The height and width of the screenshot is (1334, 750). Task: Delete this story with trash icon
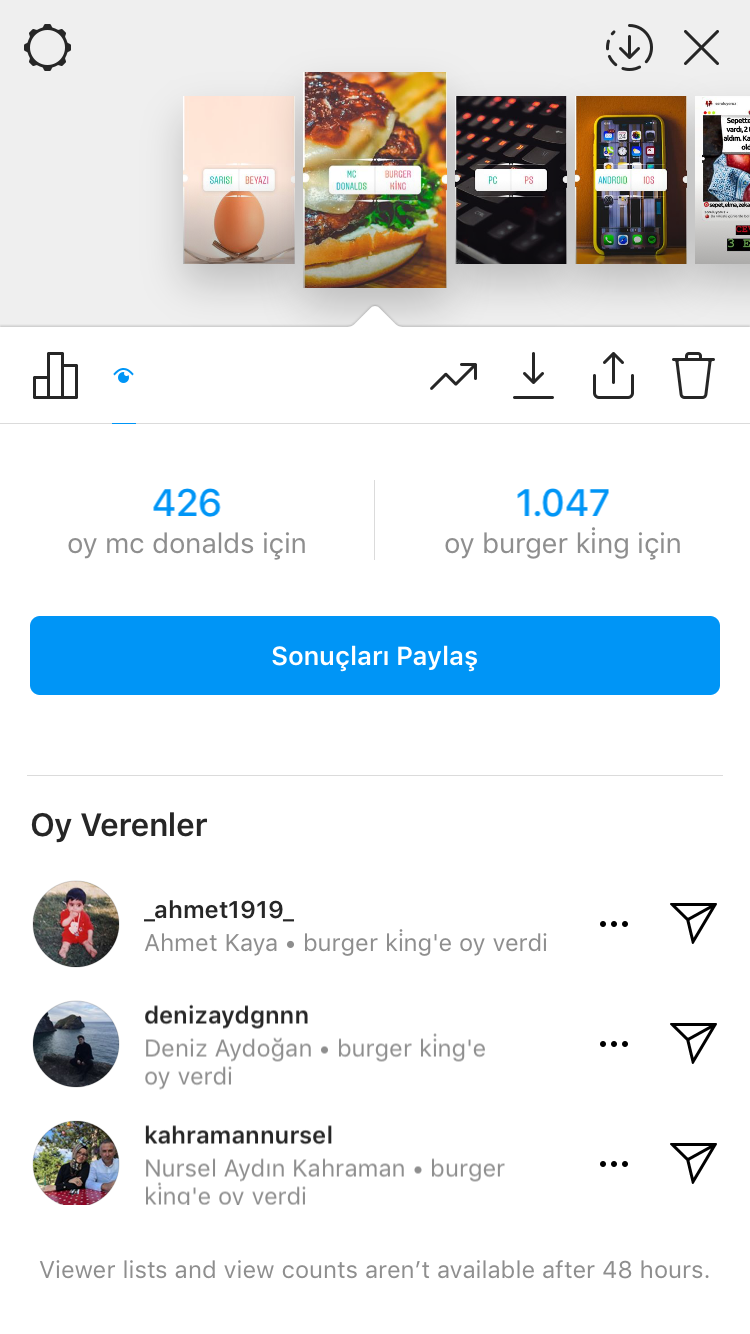(x=692, y=376)
